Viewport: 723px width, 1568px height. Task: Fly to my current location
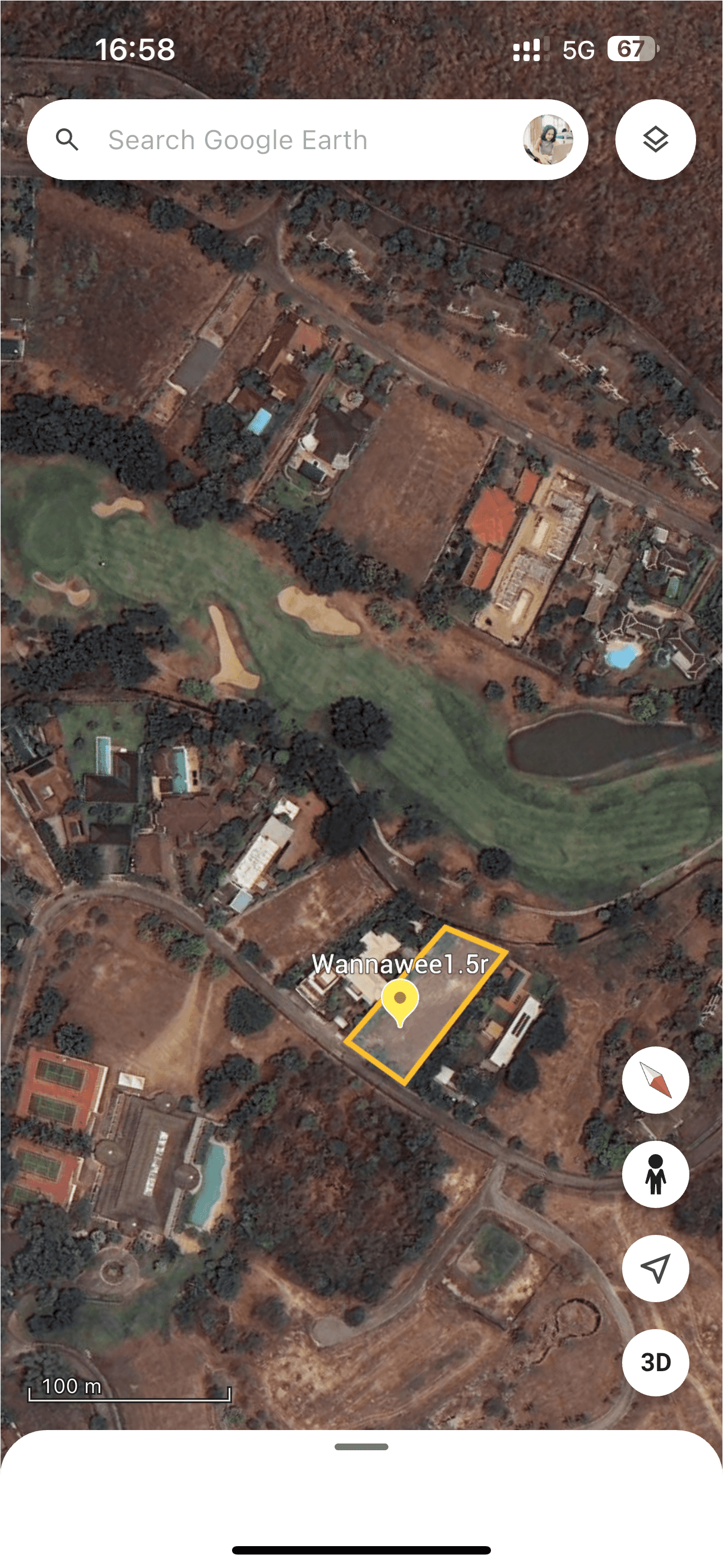point(655,1268)
